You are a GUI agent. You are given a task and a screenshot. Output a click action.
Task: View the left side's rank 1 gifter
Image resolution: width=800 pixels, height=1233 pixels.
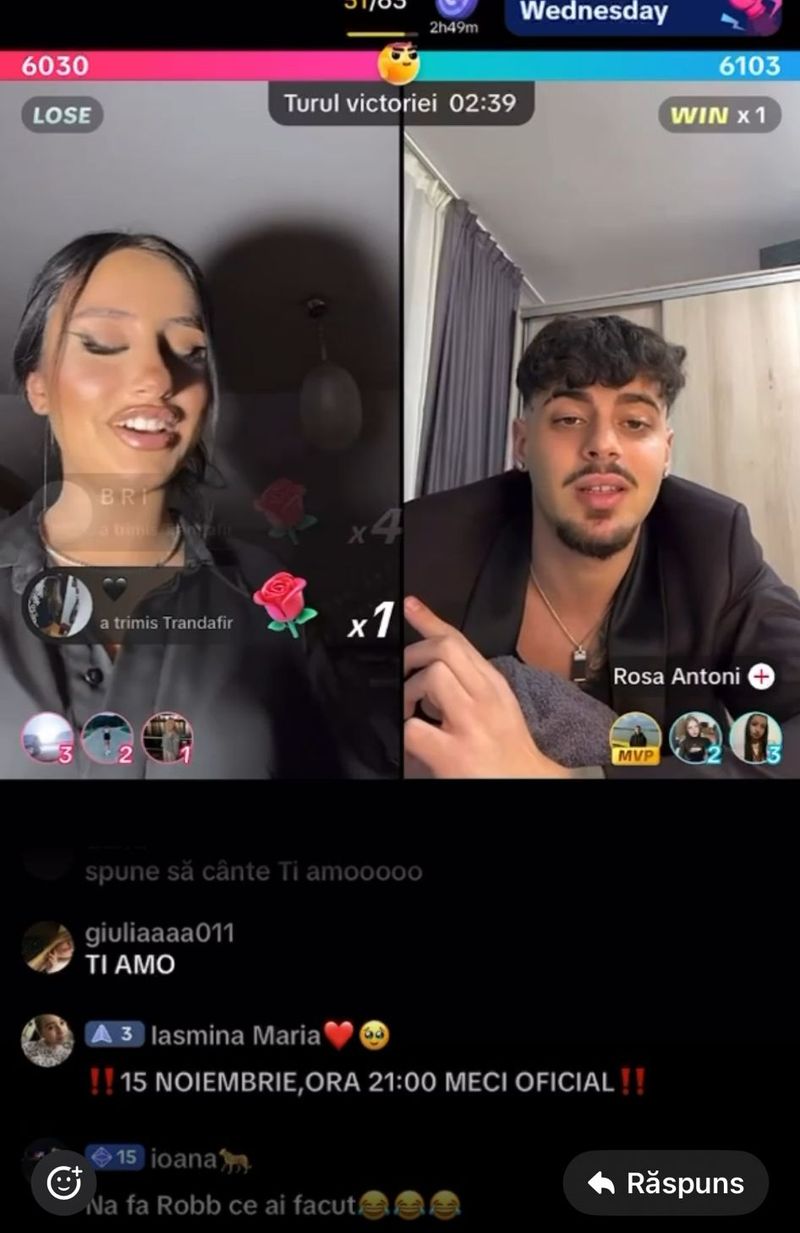pos(167,738)
